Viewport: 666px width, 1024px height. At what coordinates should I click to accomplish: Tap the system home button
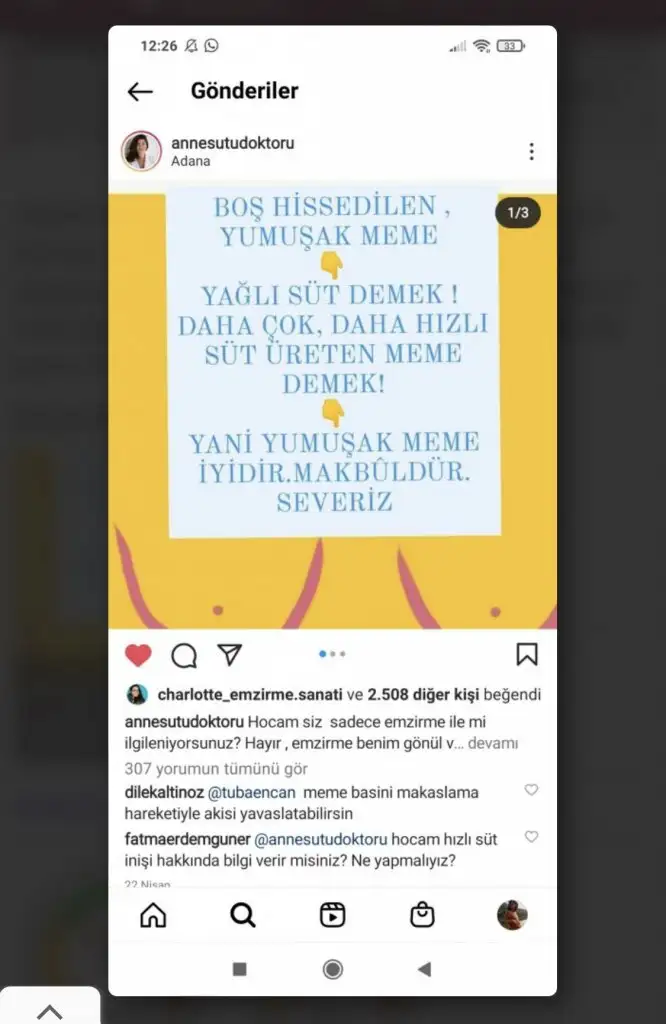click(x=333, y=969)
